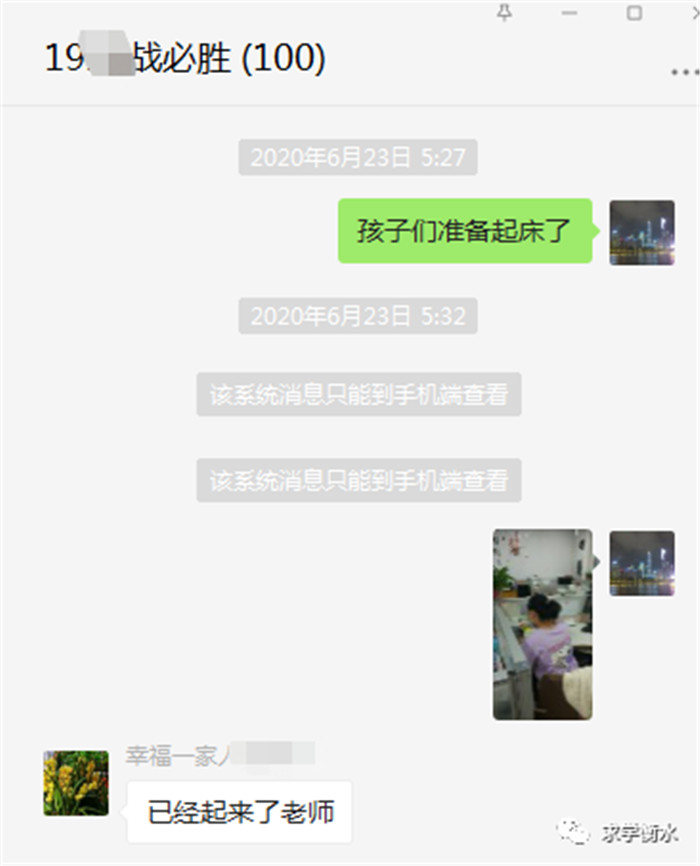Screen dimensions: 700x866
Task: Maximize the chat window
Action: click(x=634, y=13)
